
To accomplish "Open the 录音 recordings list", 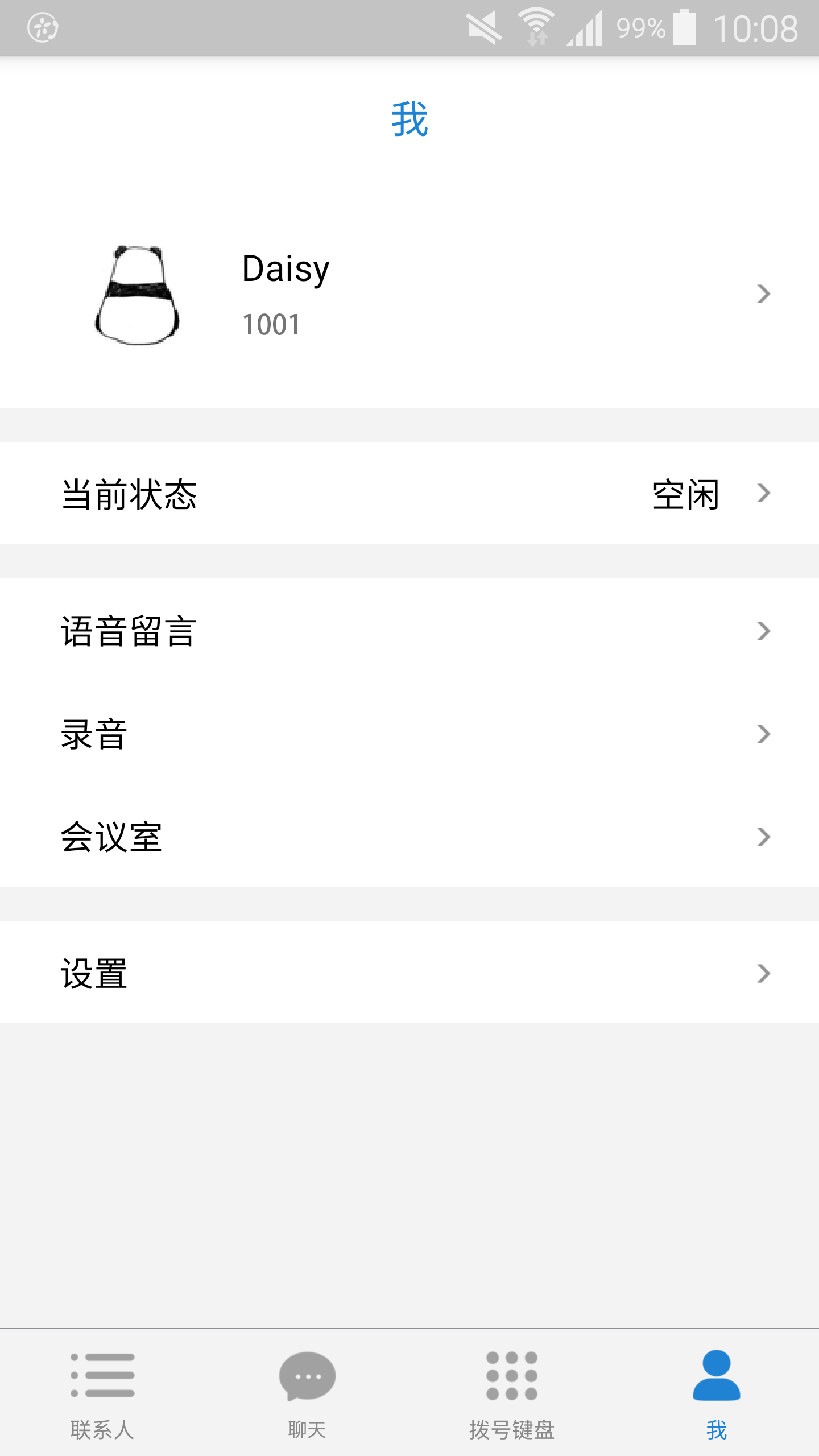I will click(x=409, y=734).
